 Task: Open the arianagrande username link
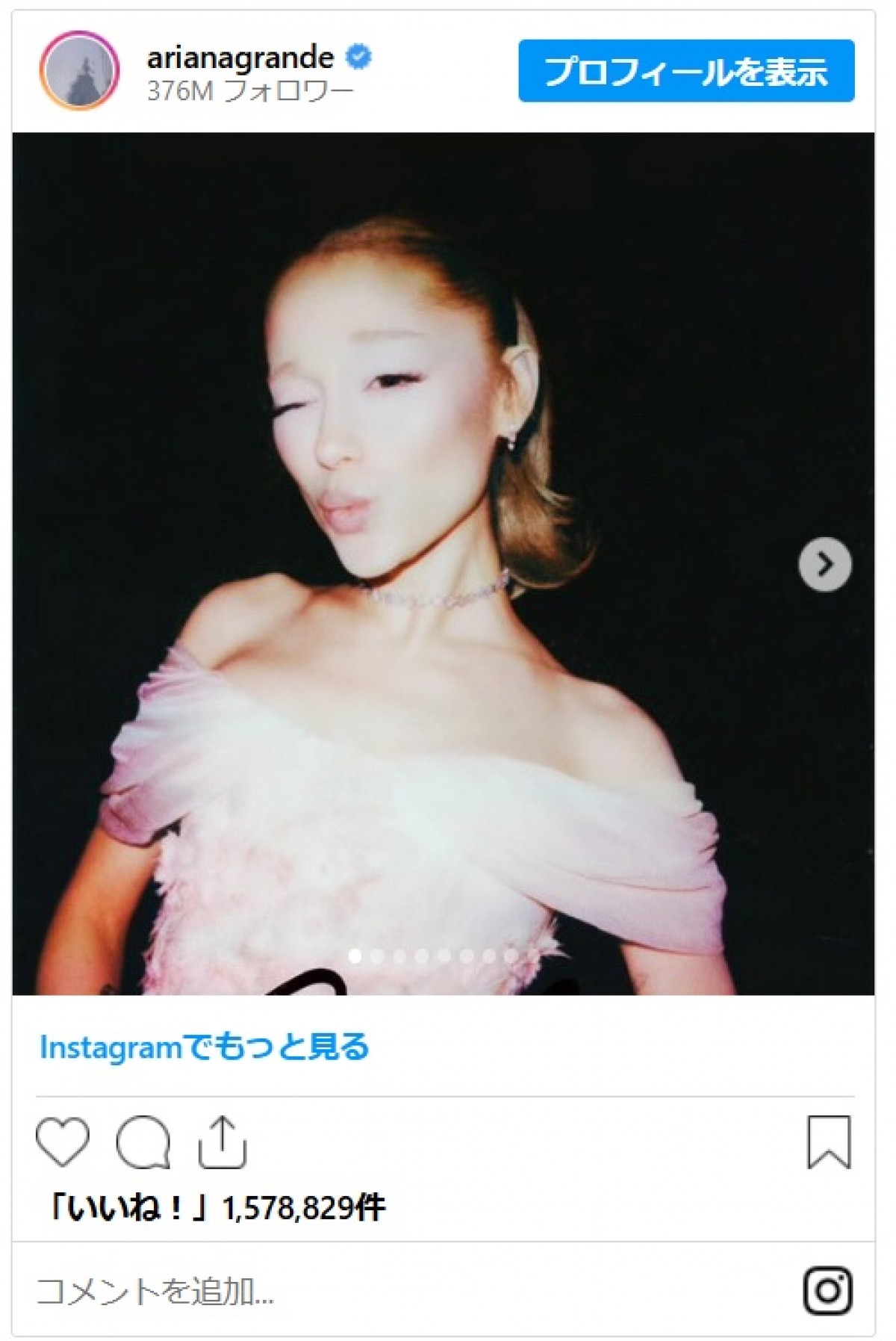[x=240, y=58]
